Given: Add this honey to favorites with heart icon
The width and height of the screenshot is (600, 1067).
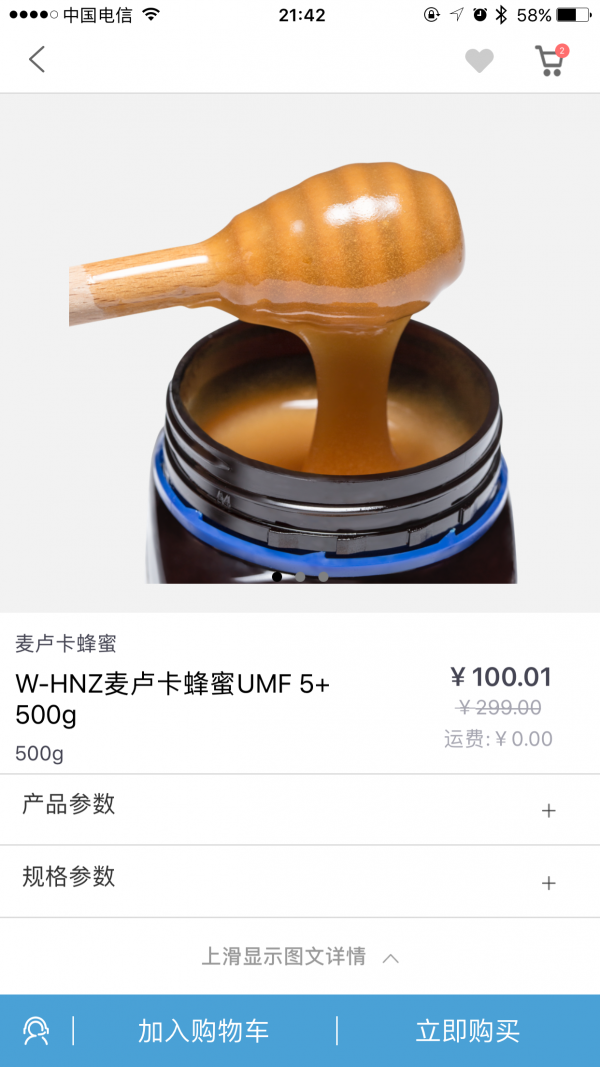Looking at the screenshot, I should [479, 61].
